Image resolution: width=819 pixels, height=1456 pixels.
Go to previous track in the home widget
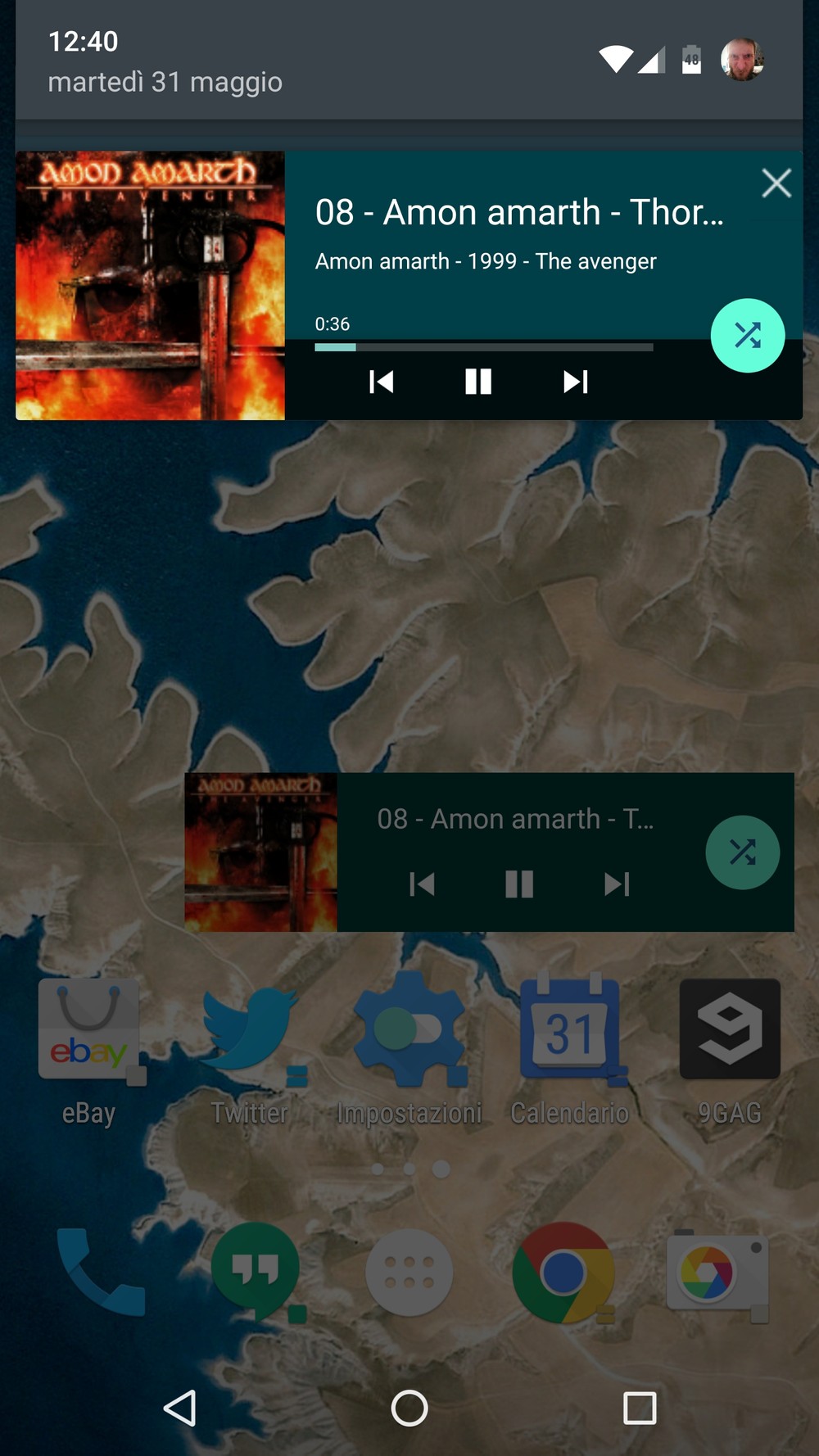[x=422, y=884]
